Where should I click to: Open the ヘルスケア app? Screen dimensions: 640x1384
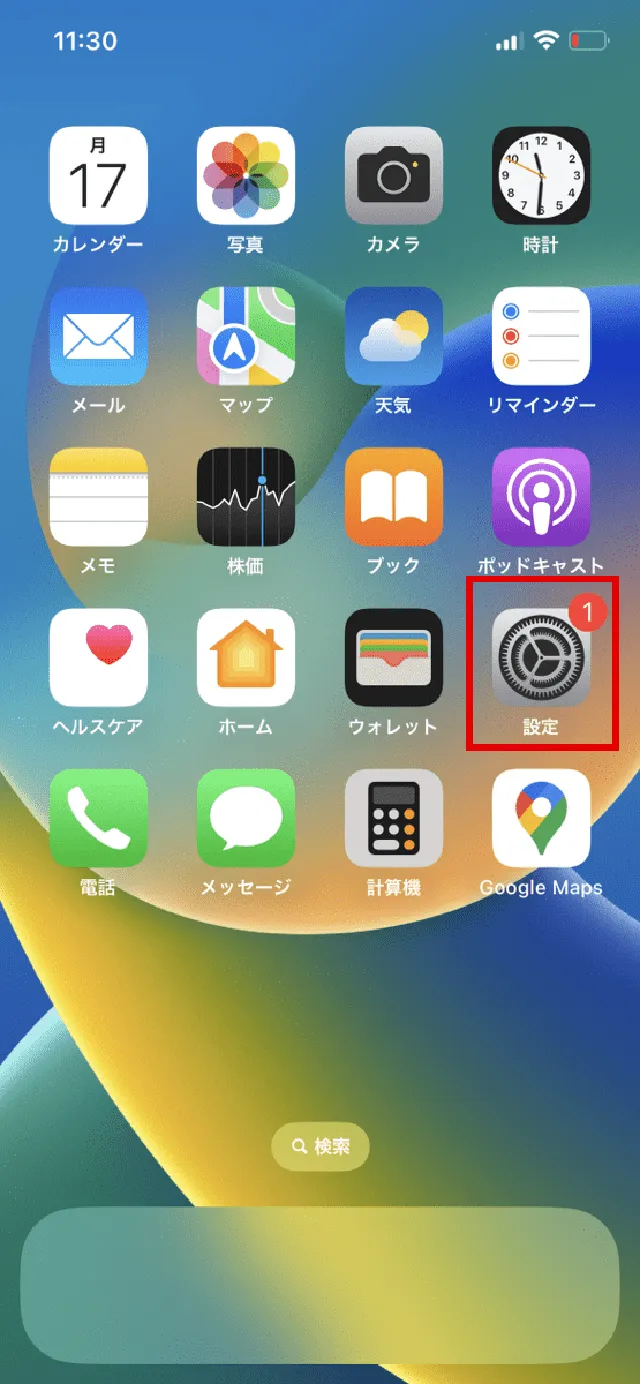tap(98, 658)
